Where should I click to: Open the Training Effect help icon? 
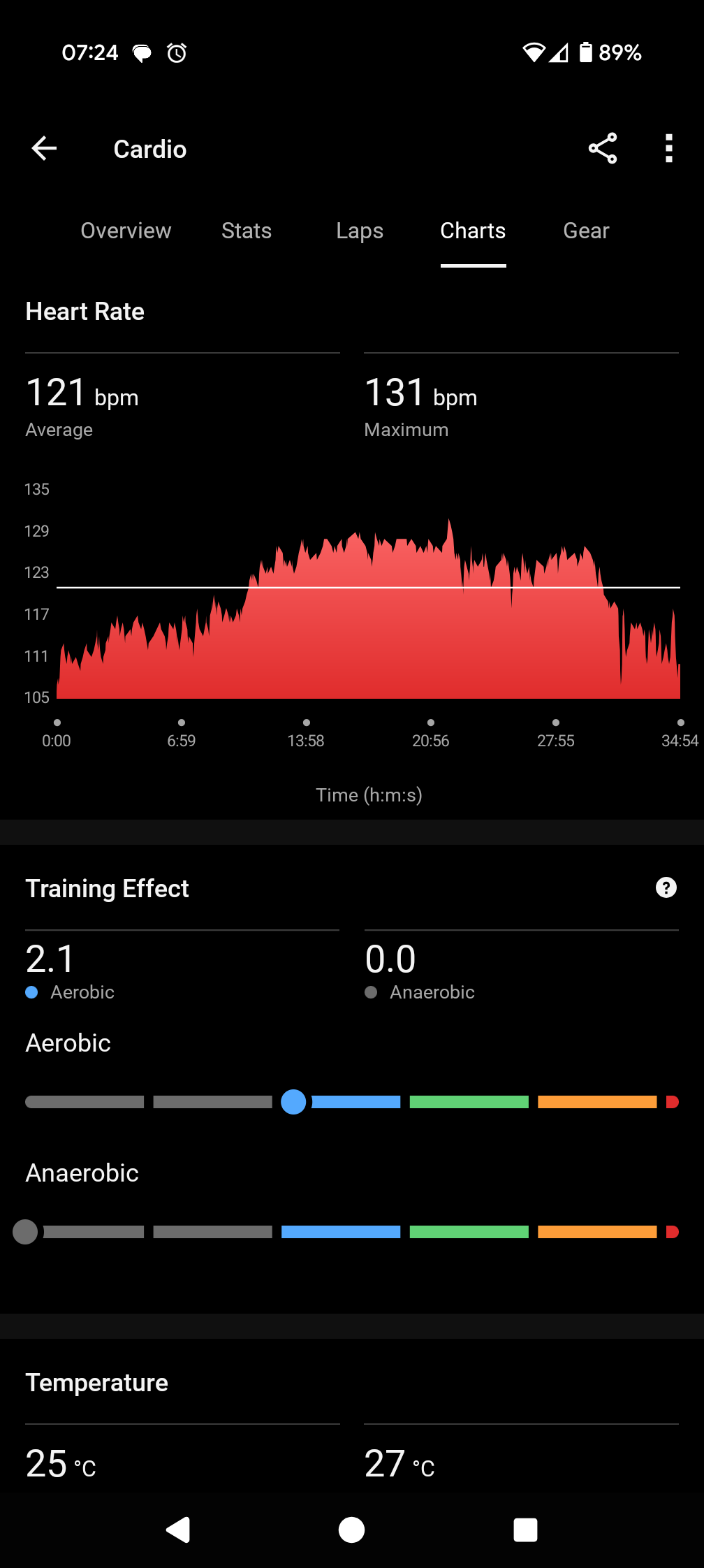coord(666,887)
